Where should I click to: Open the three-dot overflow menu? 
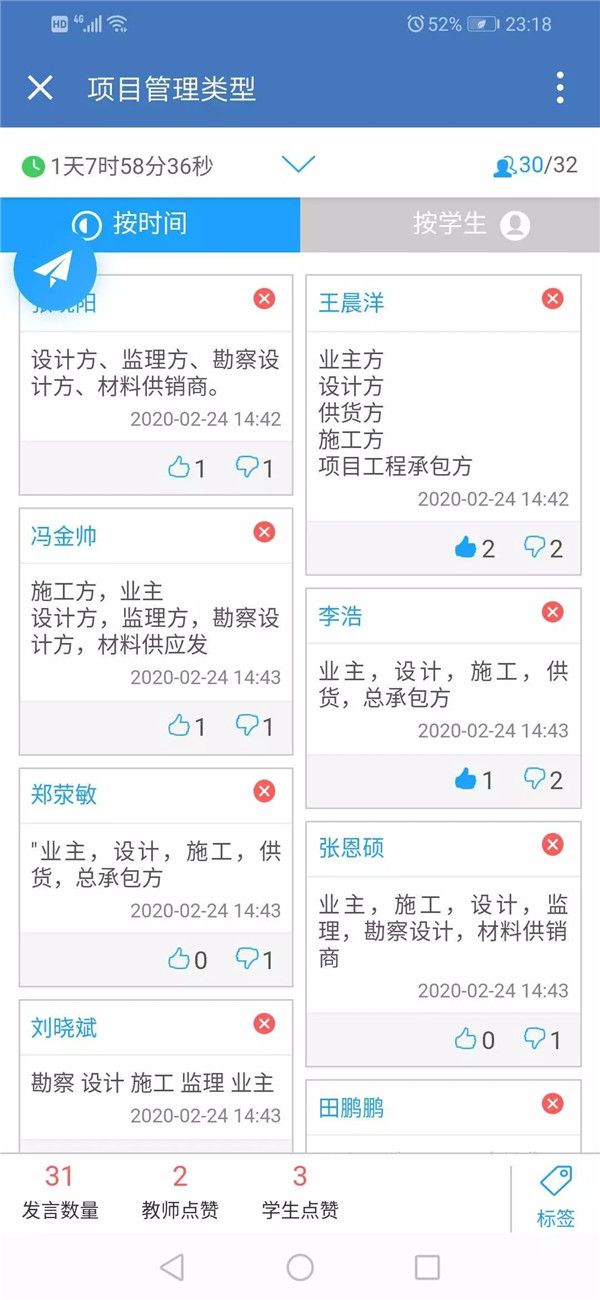[x=560, y=88]
